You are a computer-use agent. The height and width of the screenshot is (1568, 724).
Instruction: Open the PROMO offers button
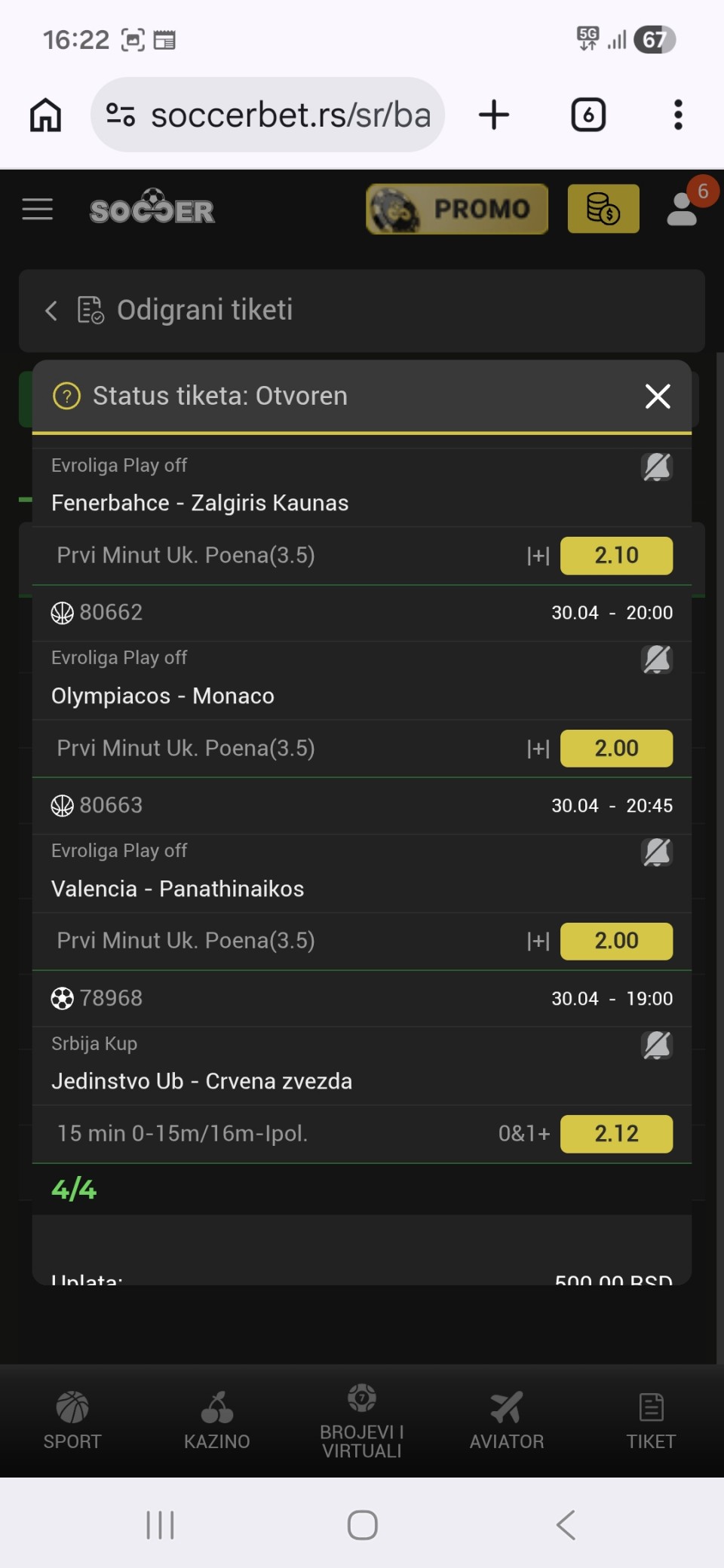click(x=457, y=209)
